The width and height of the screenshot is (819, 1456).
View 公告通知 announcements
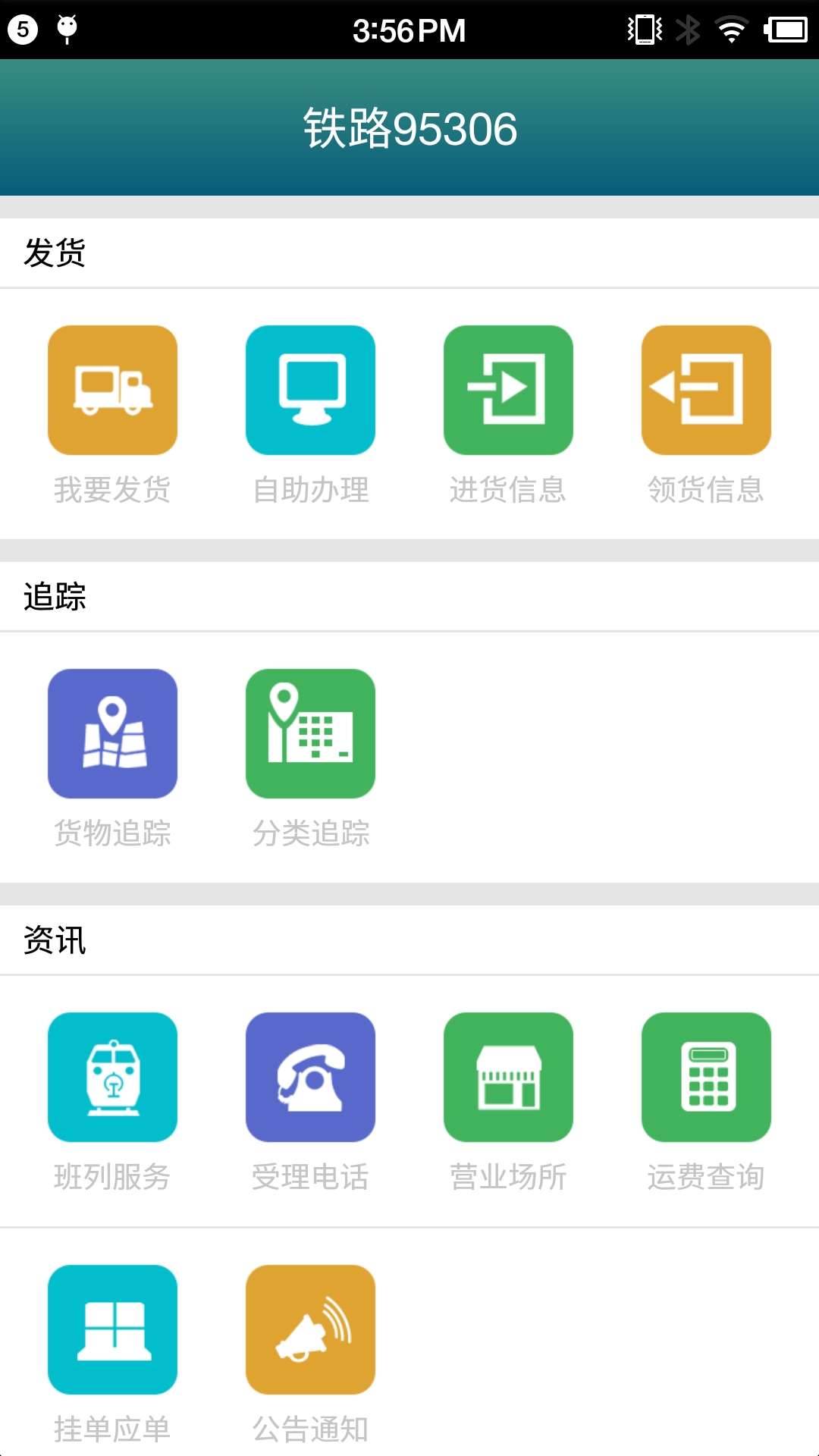(x=310, y=1330)
